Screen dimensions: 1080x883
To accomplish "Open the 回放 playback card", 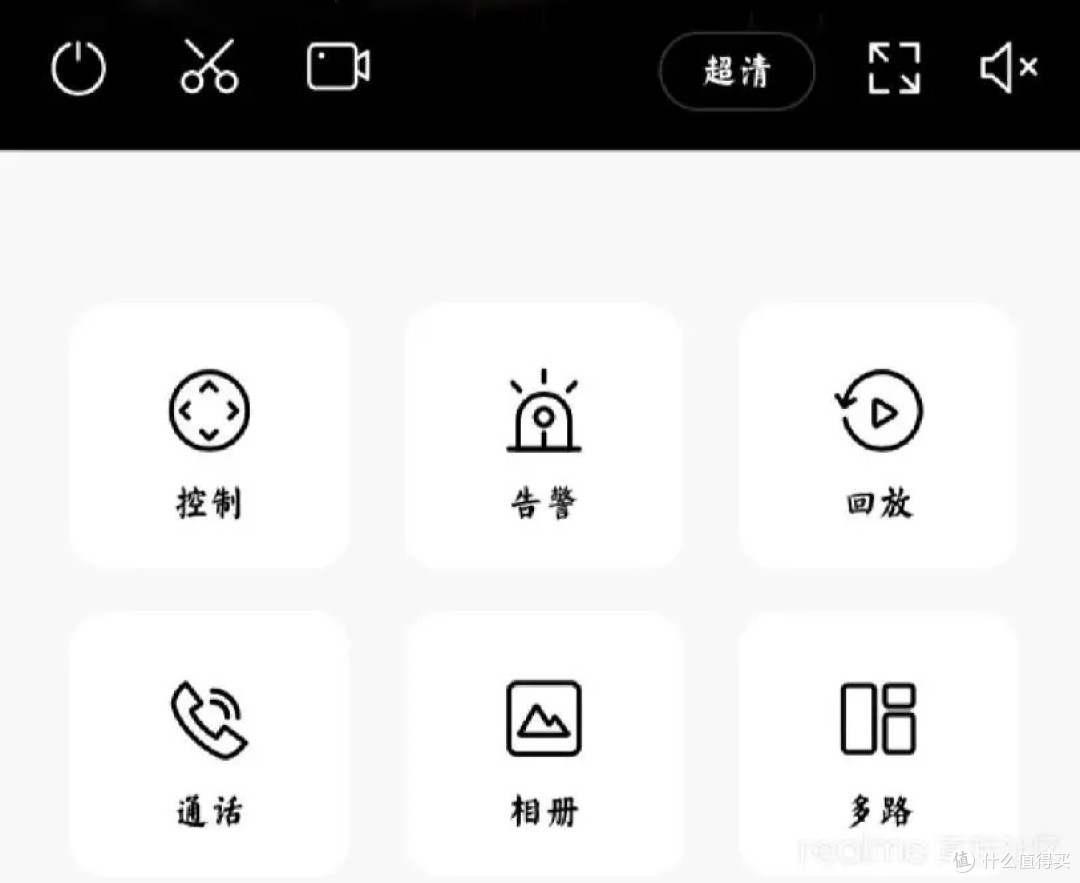I will [x=878, y=435].
